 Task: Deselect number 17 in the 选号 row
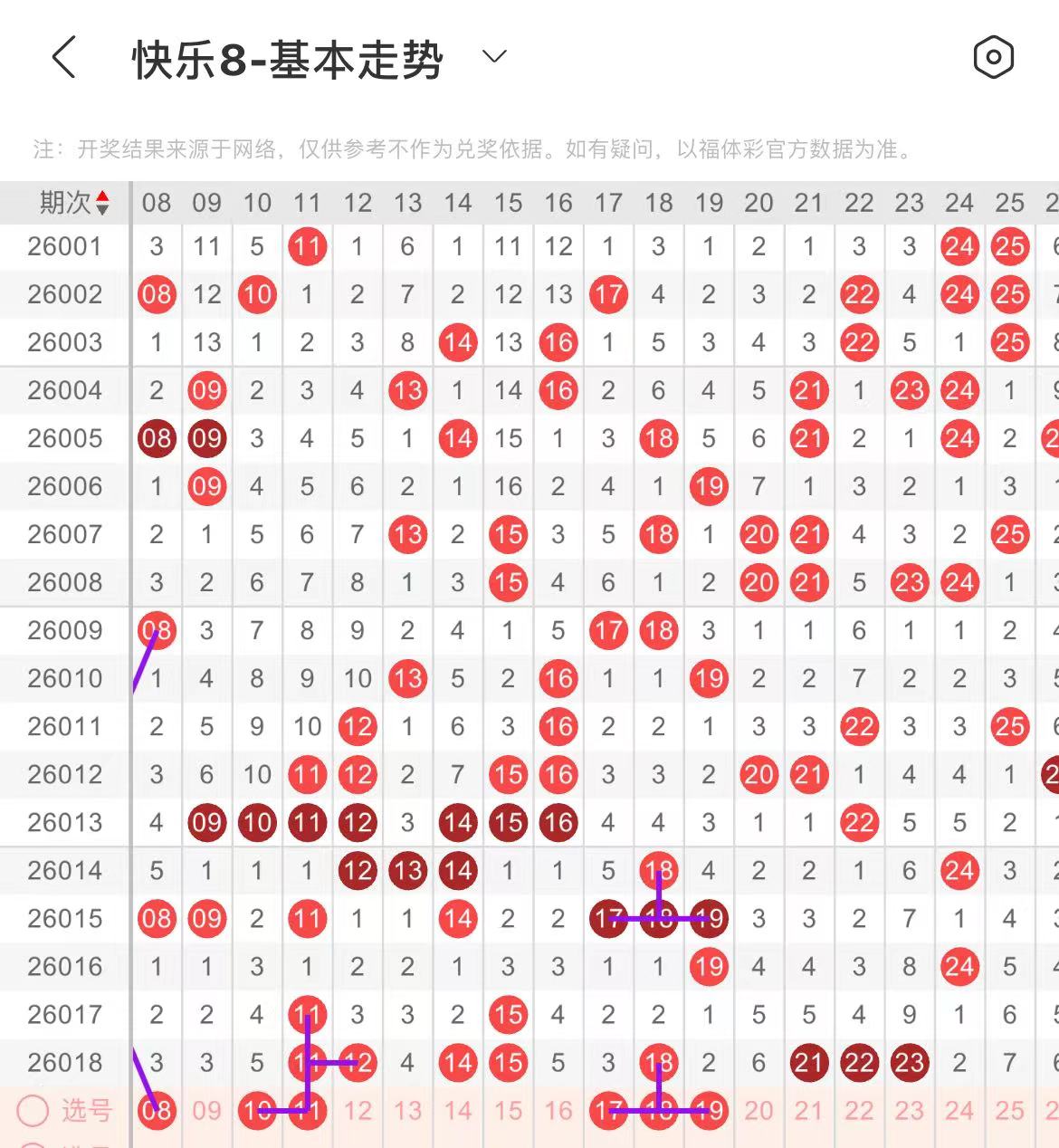click(x=608, y=1110)
